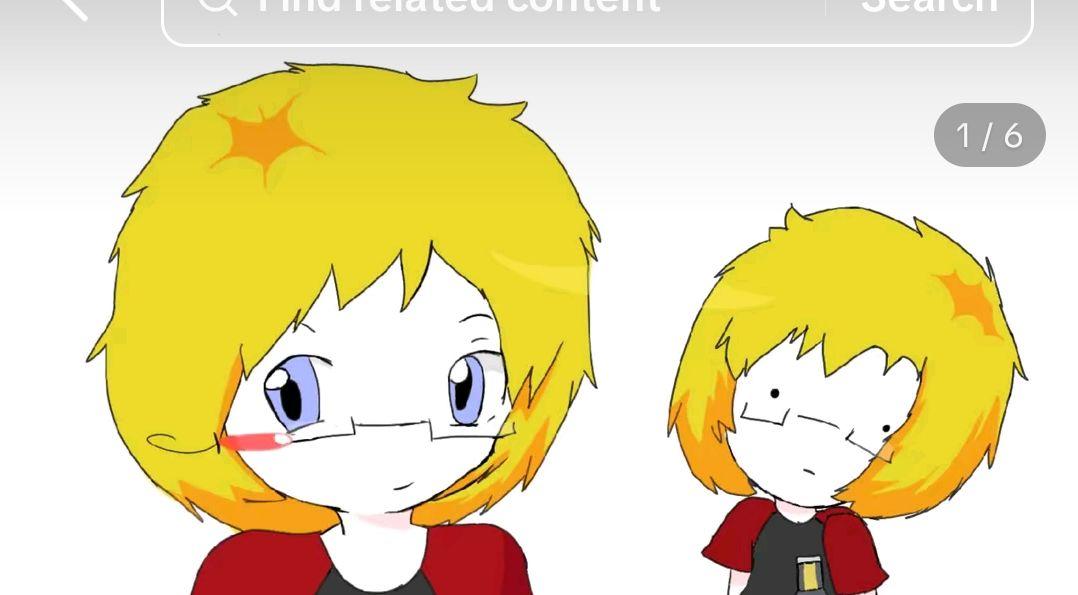
Task: Tap the Search button
Action: pyautogui.click(x=929, y=8)
